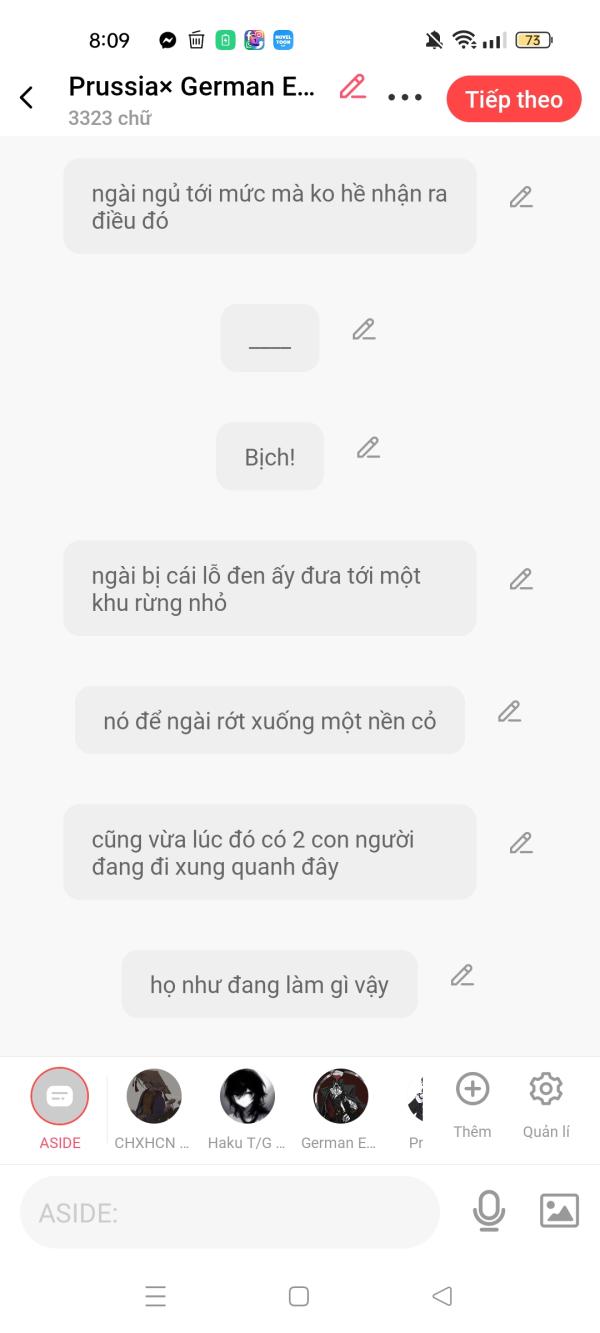Screen dimensions: 600x1333
Task: Insert a picture with the image icon
Action: 559,1211
